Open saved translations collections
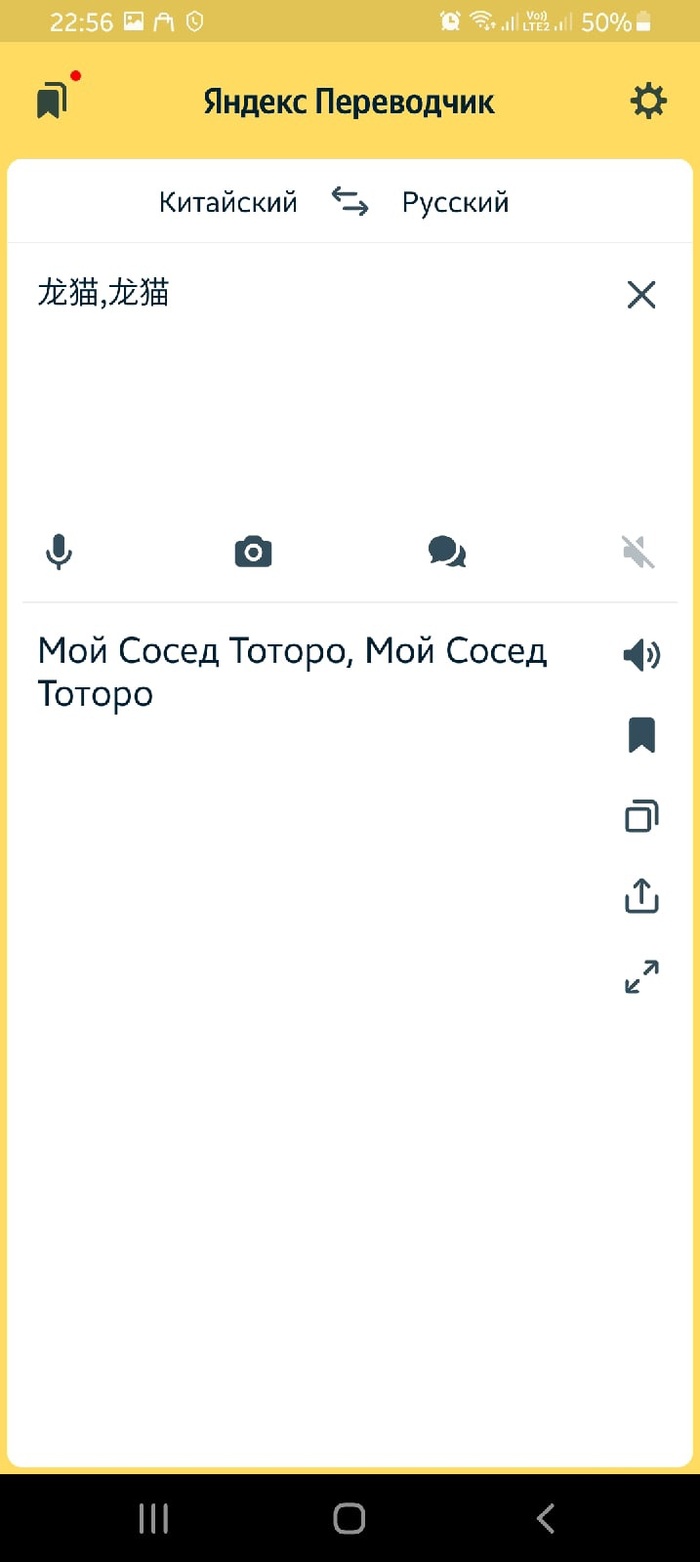 point(52,101)
